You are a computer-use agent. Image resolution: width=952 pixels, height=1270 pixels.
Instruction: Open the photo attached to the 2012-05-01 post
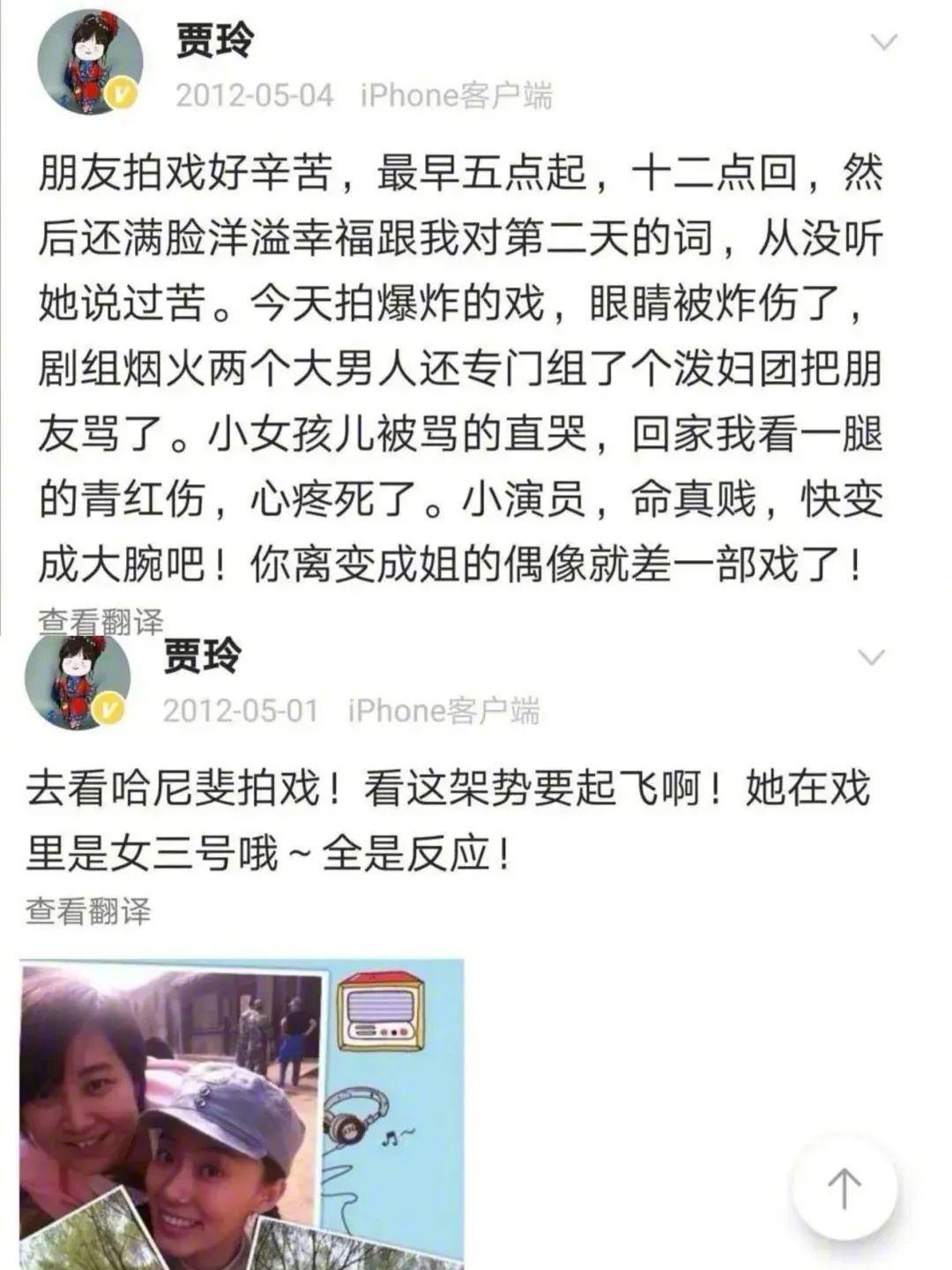[x=242, y=1113]
